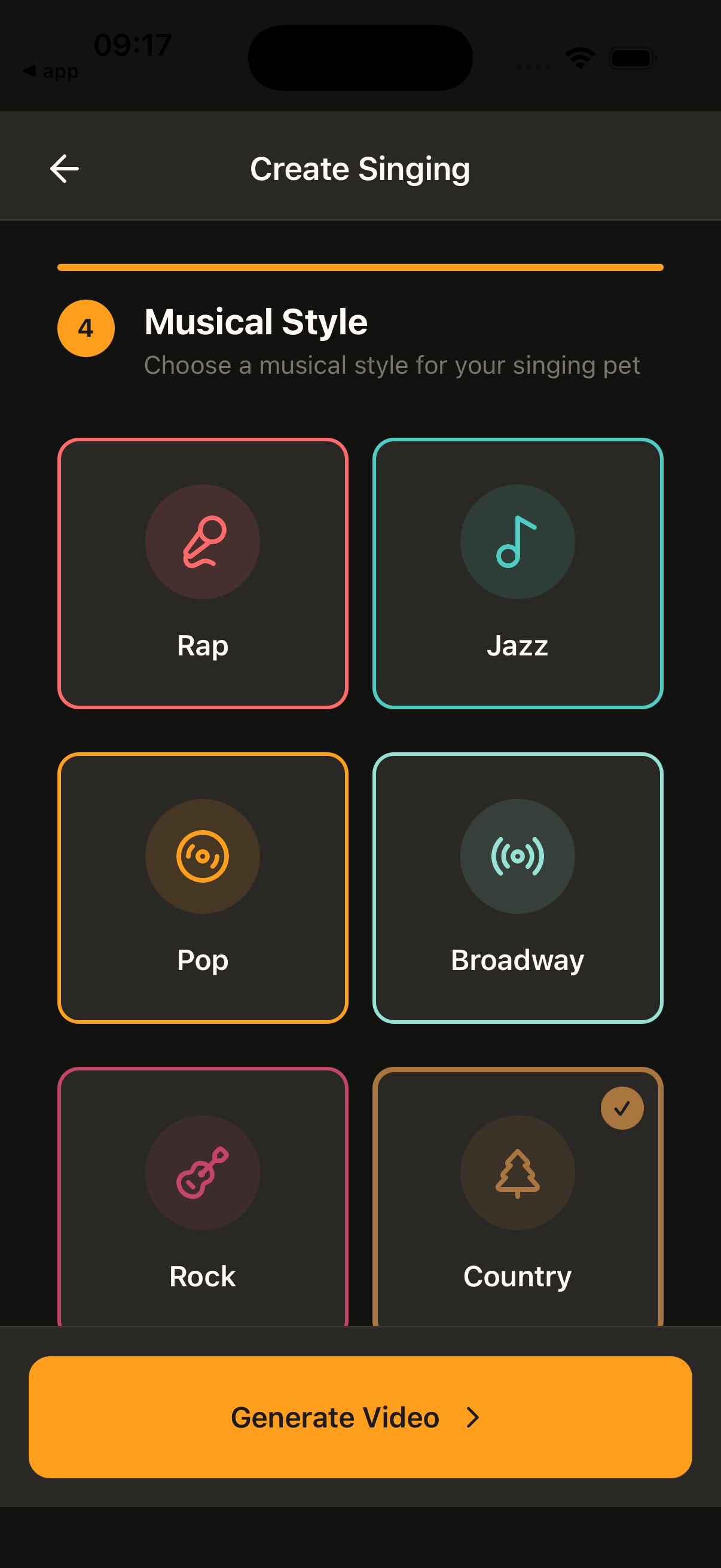Tap the chevron on Generate Video
721x1568 pixels.
(473, 1418)
